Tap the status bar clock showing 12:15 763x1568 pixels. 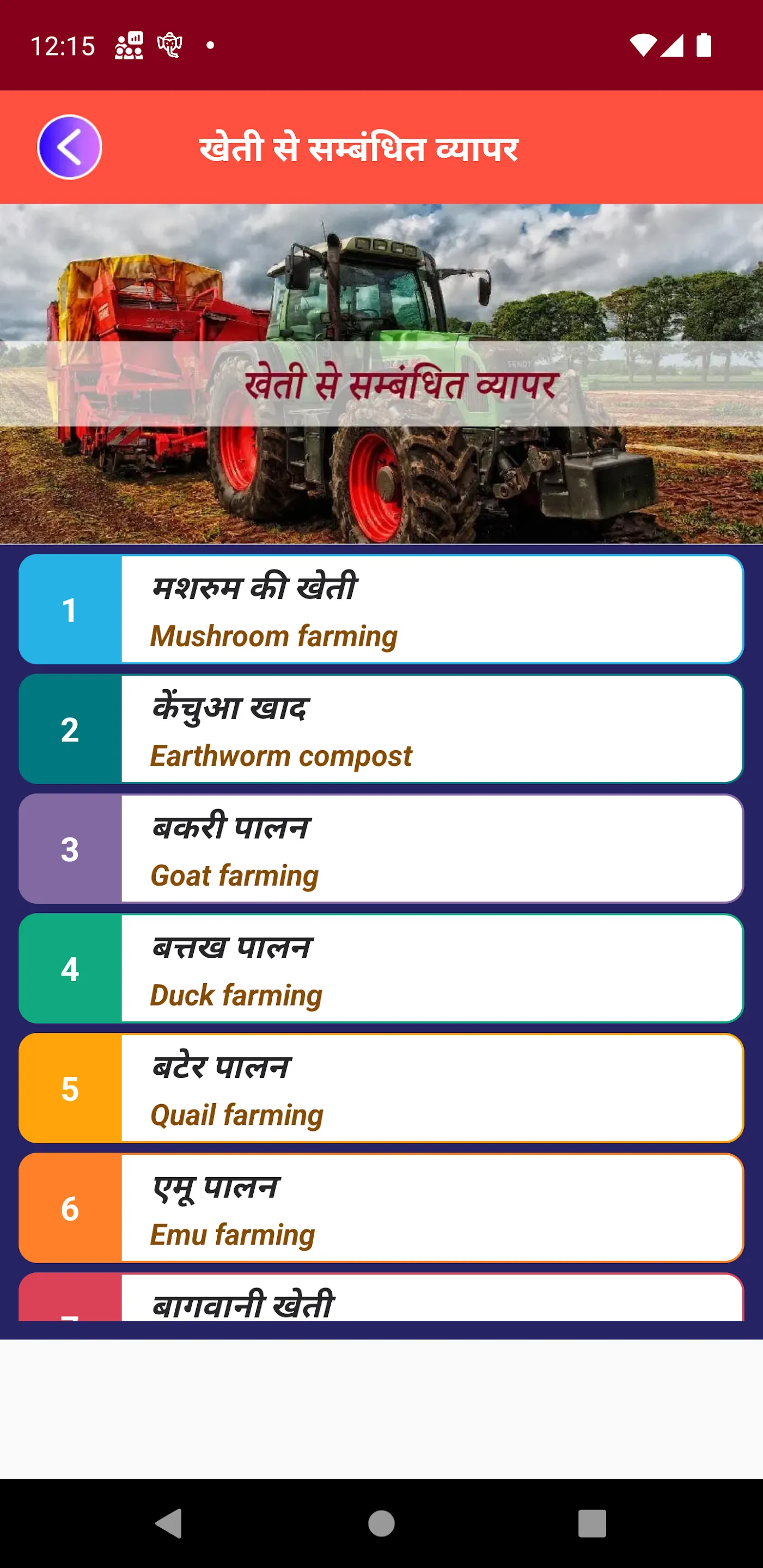click(63, 45)
